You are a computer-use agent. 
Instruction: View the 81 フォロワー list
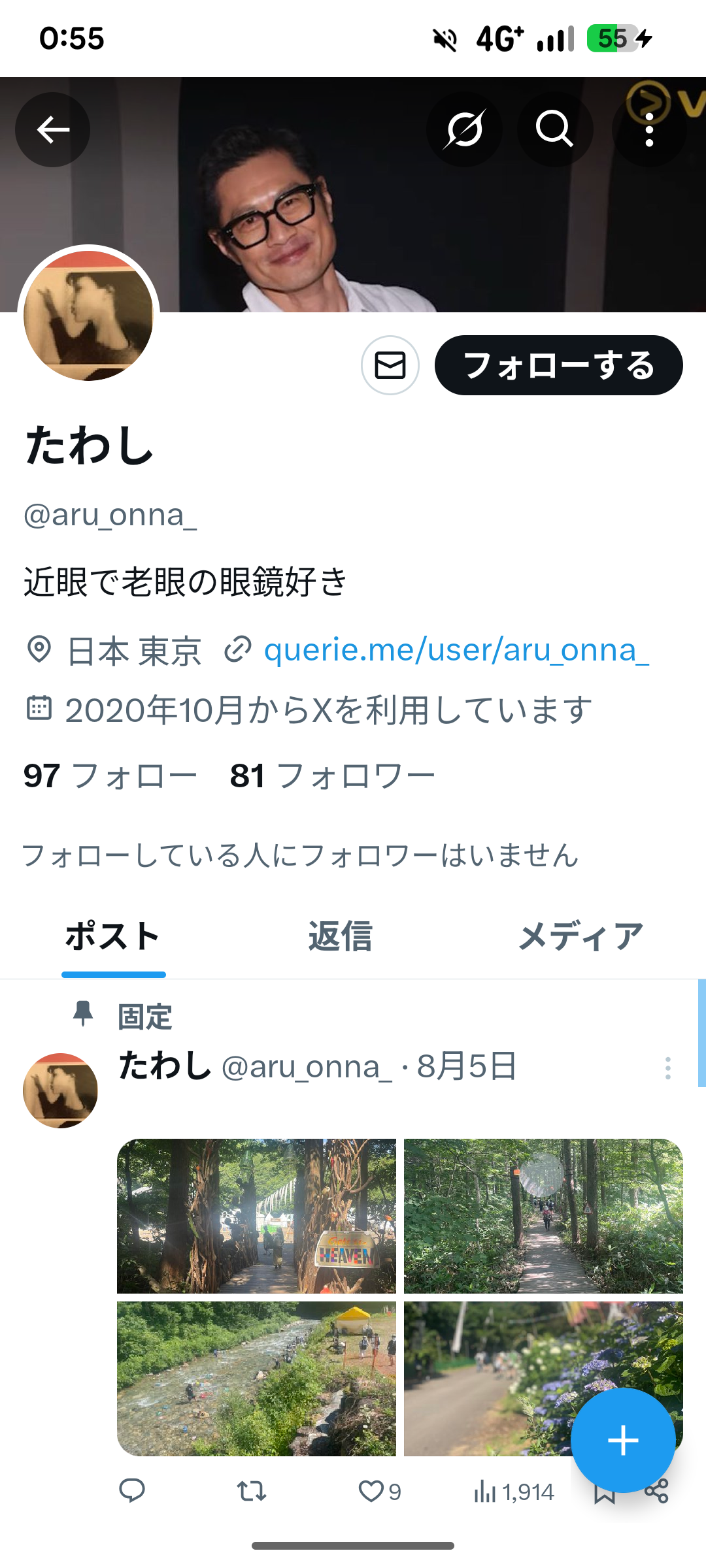[x=332, y=776]
